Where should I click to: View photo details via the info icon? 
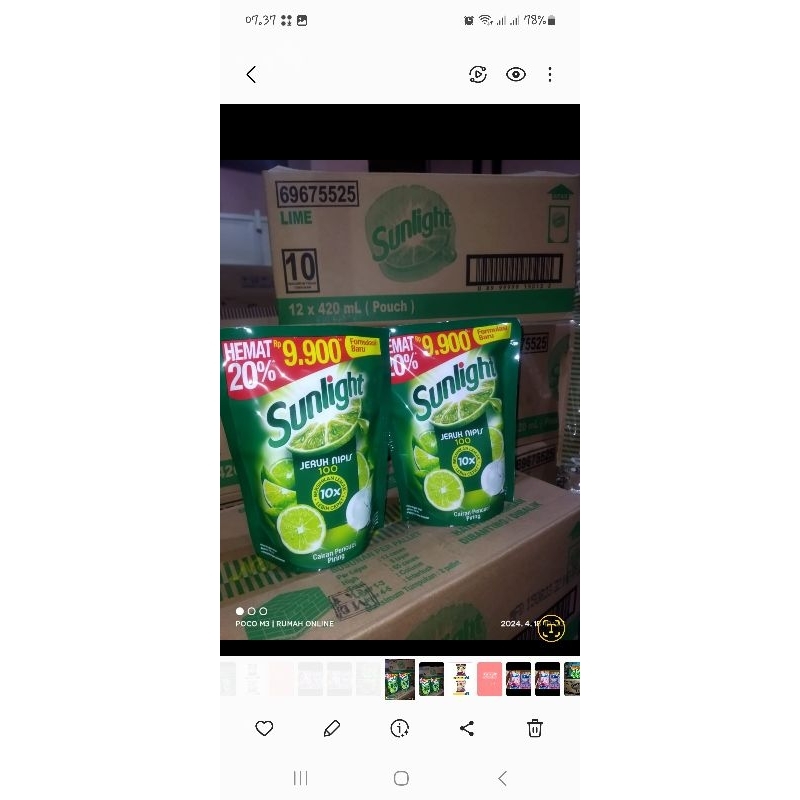pos(399,728)
